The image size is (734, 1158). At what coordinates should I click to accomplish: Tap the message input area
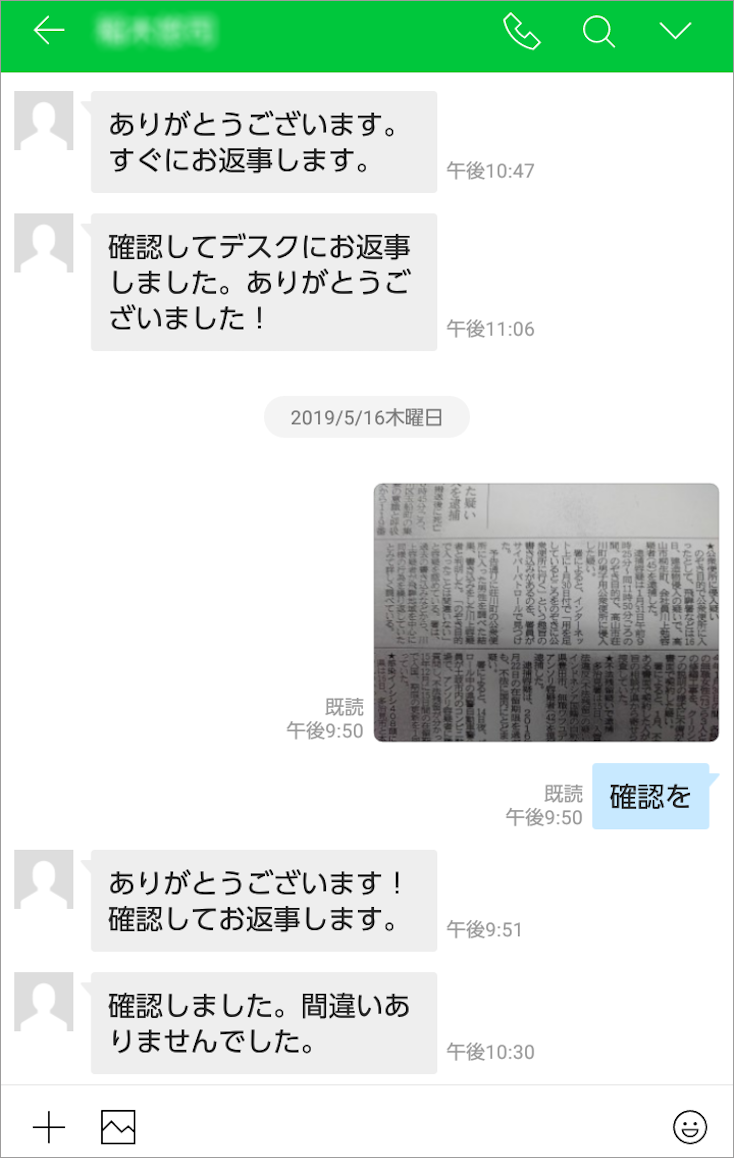tap(400, 1127)
